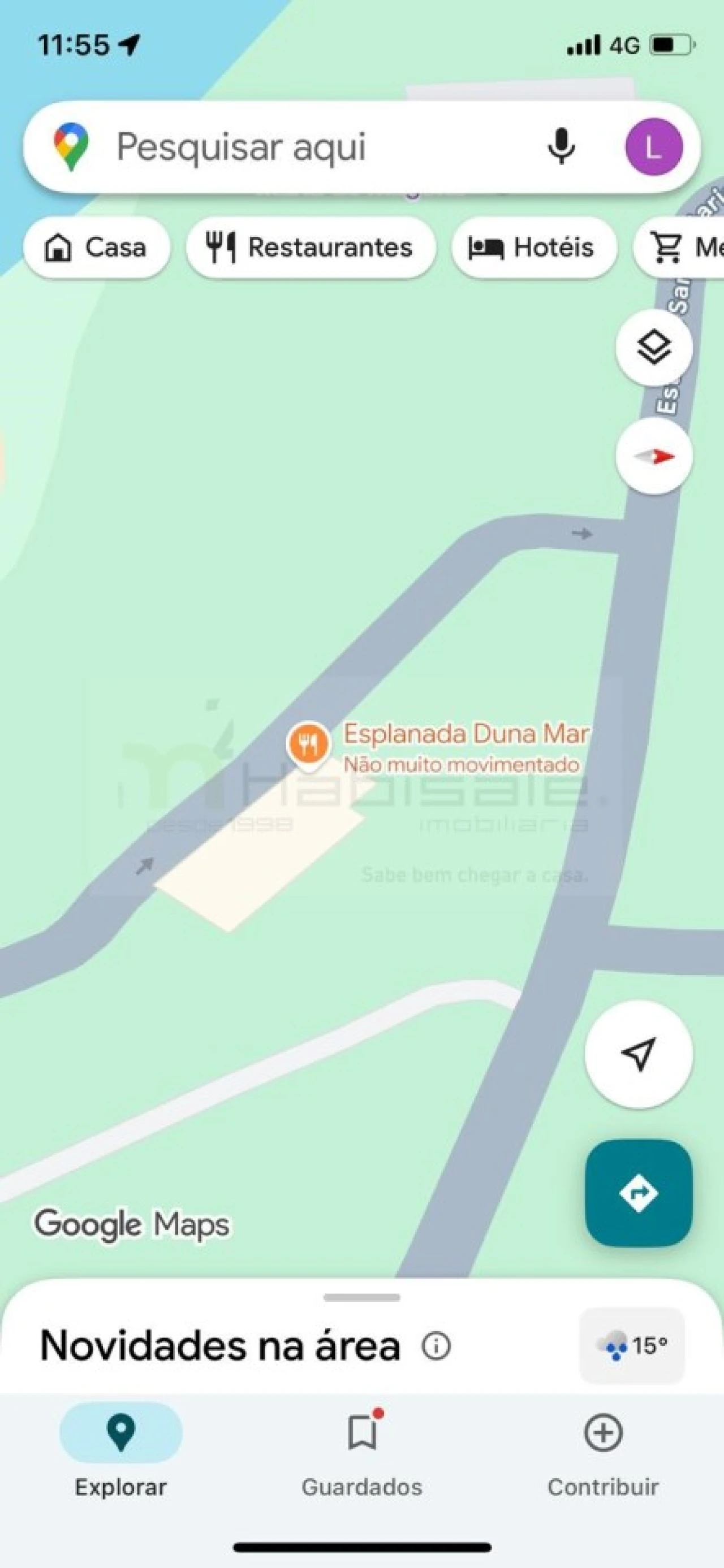This screenshot has height=1568, width=724.
Task: Open the map layers button
Action: [653, 348]
